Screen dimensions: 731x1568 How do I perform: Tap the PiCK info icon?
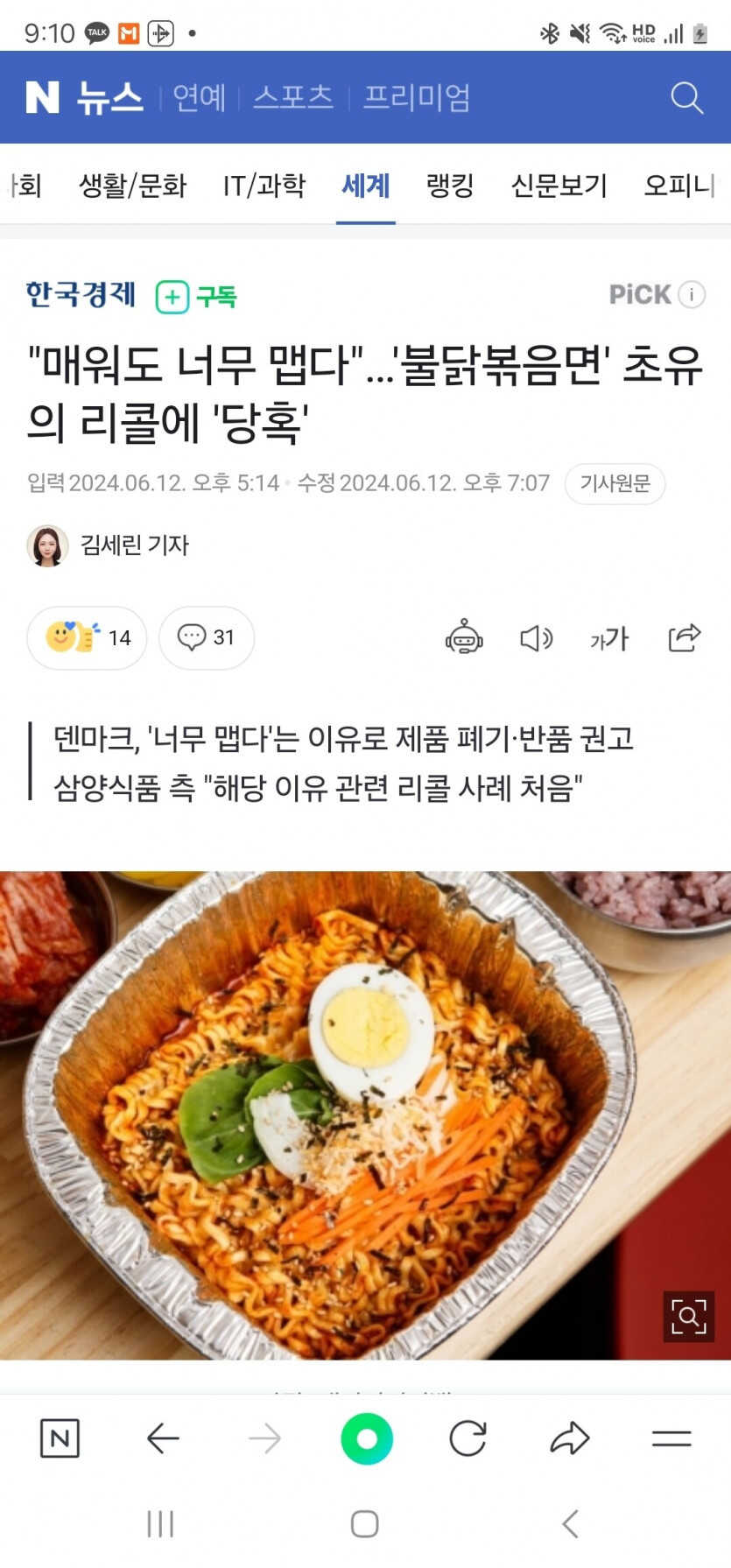692,294
